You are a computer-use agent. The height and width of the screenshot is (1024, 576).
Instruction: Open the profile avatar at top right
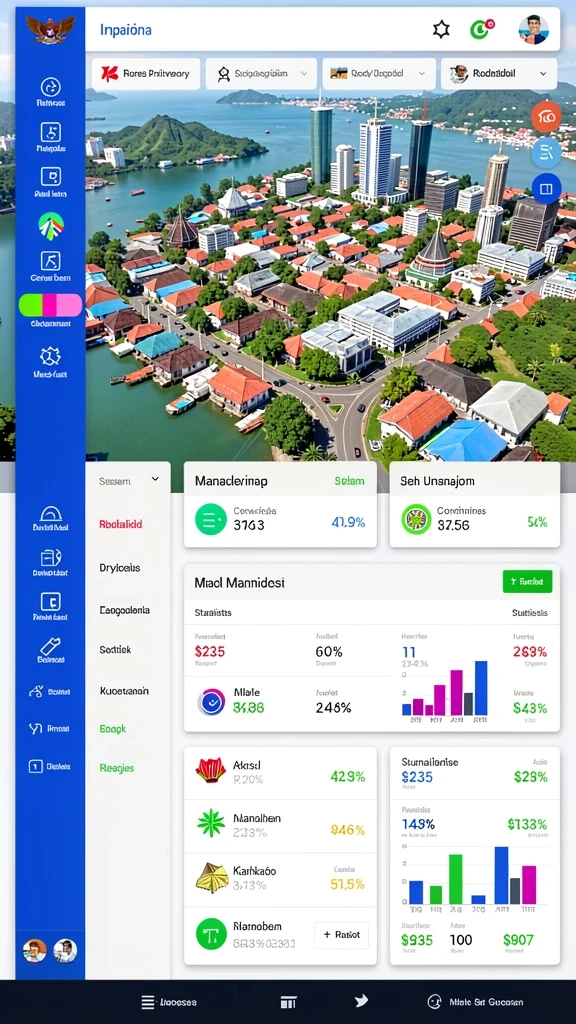tap(534, 29)
